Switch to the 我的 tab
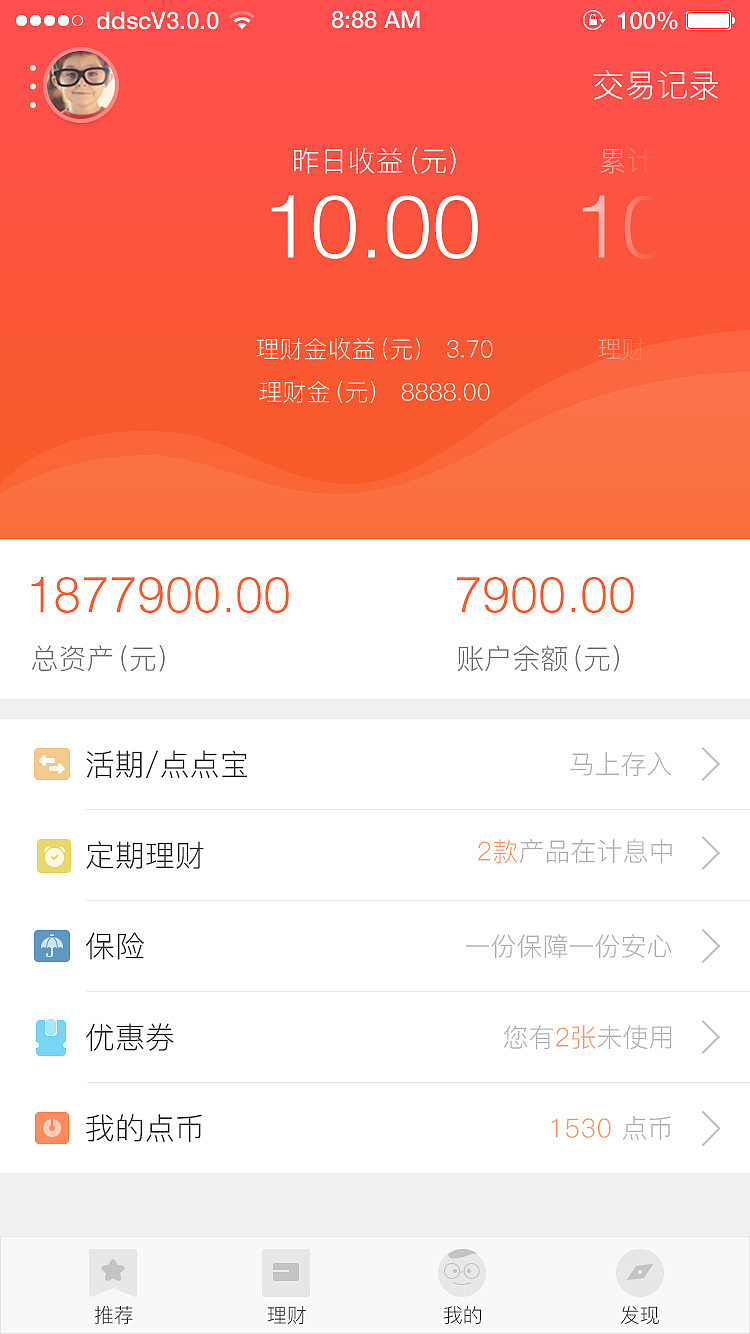This screenshot has width=750, height=1334. point(461,1283)
